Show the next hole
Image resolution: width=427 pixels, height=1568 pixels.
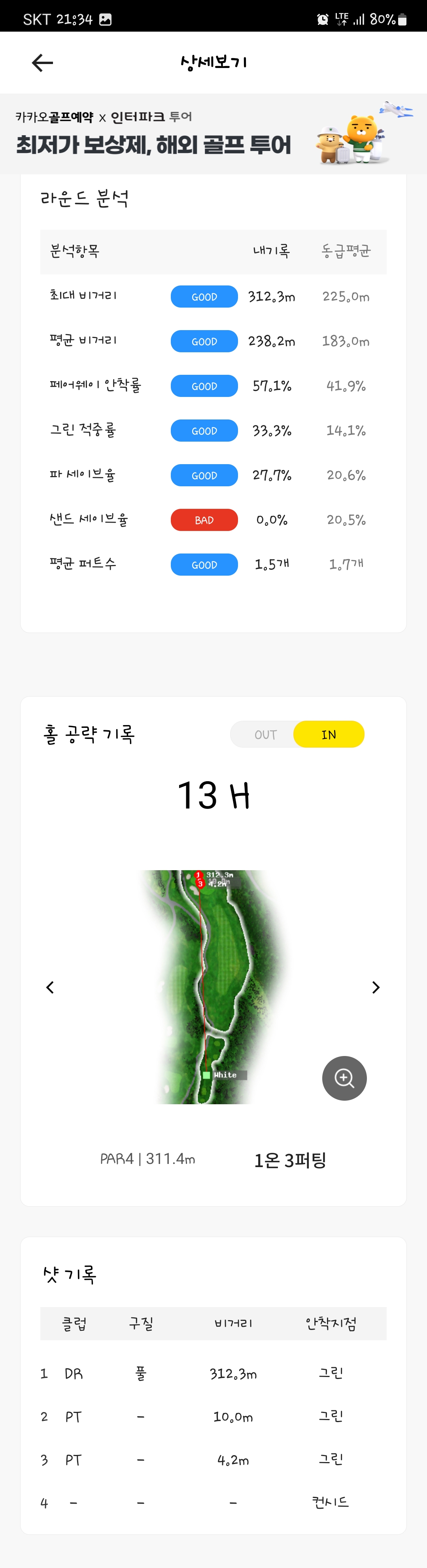tap(375, 987)
